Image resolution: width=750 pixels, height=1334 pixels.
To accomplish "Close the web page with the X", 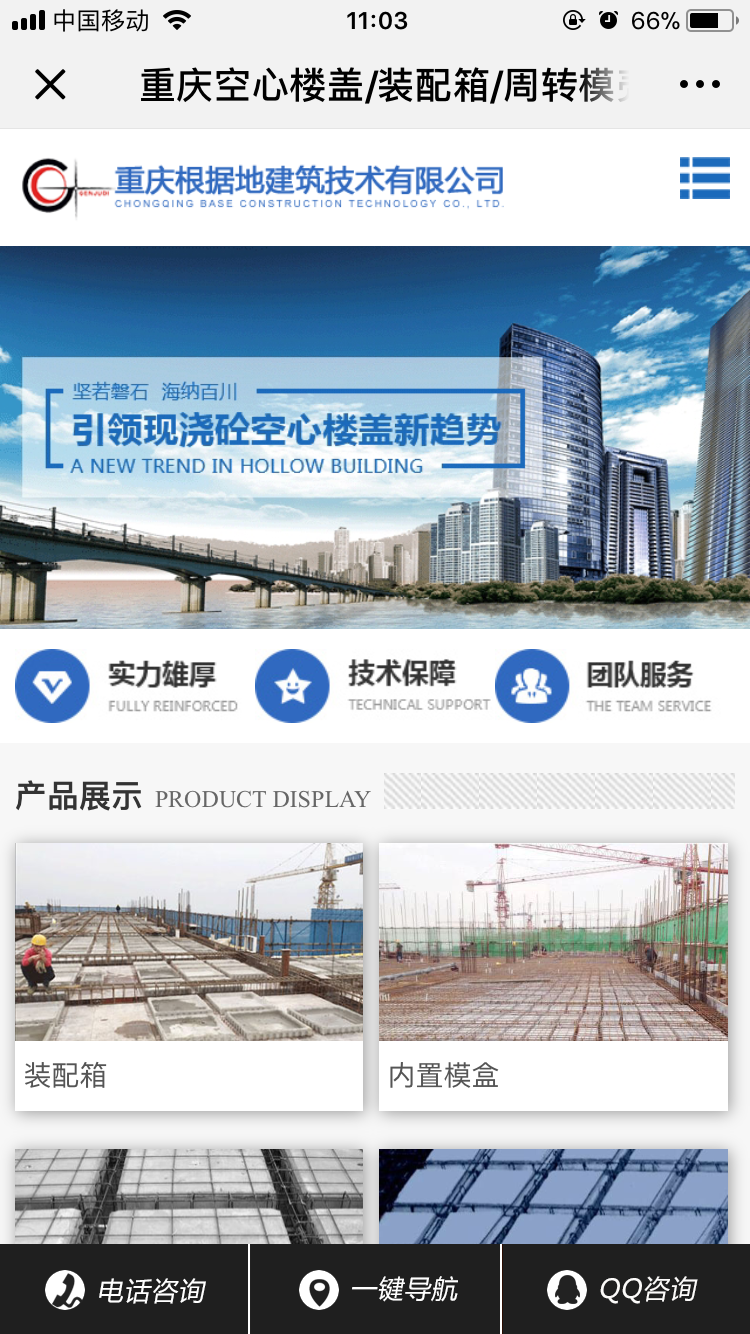I will point(50,85).
